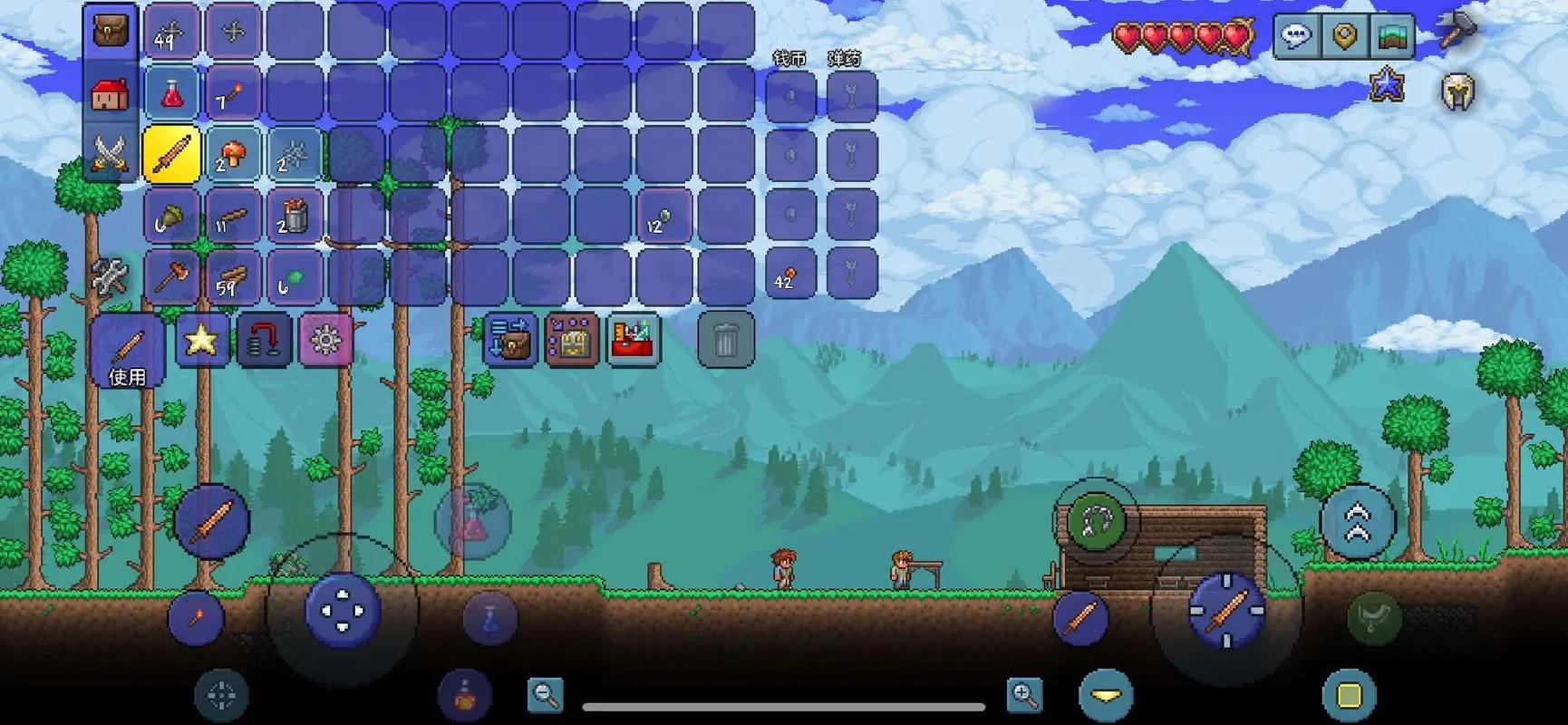The width and height of the screenshot is (1568, 725).
Task: Tap the trash can slot
Action: pyautogui.click(x=725, y=340)
